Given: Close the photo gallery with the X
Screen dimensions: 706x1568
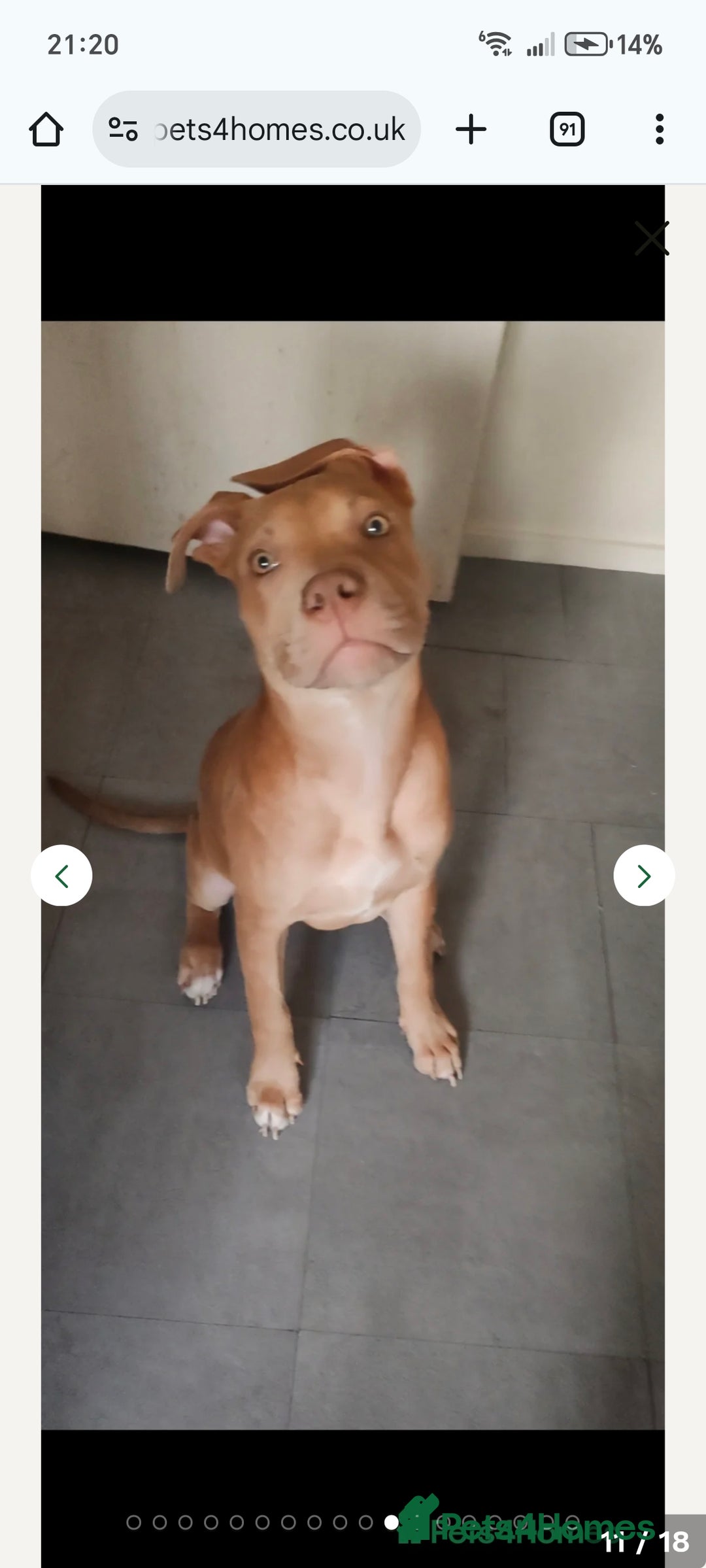Looking at the screenshot, I should [x=653, y=238].
